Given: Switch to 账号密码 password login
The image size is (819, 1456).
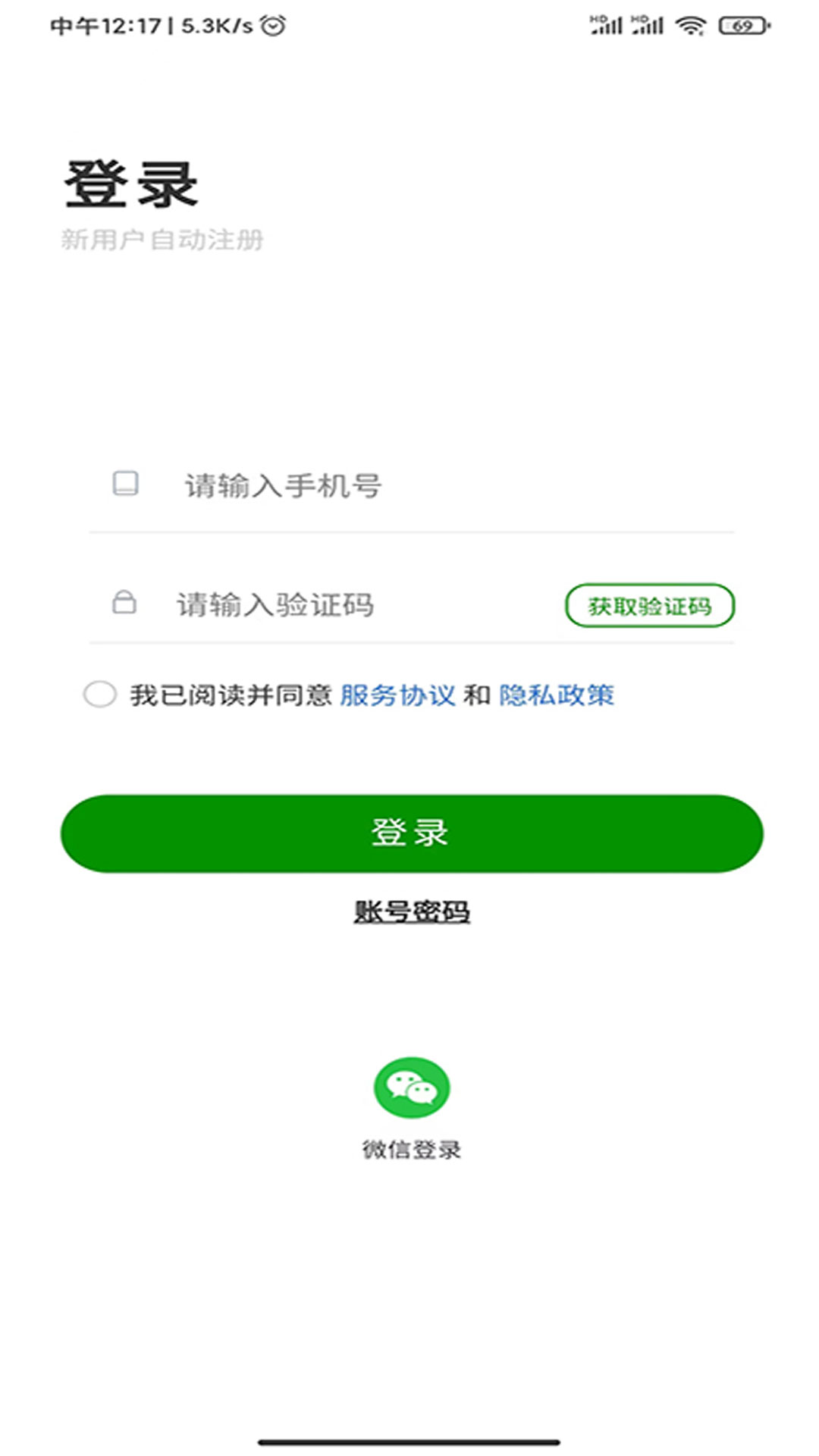Looking at the screenshot, I should click(x=413, y=912).
